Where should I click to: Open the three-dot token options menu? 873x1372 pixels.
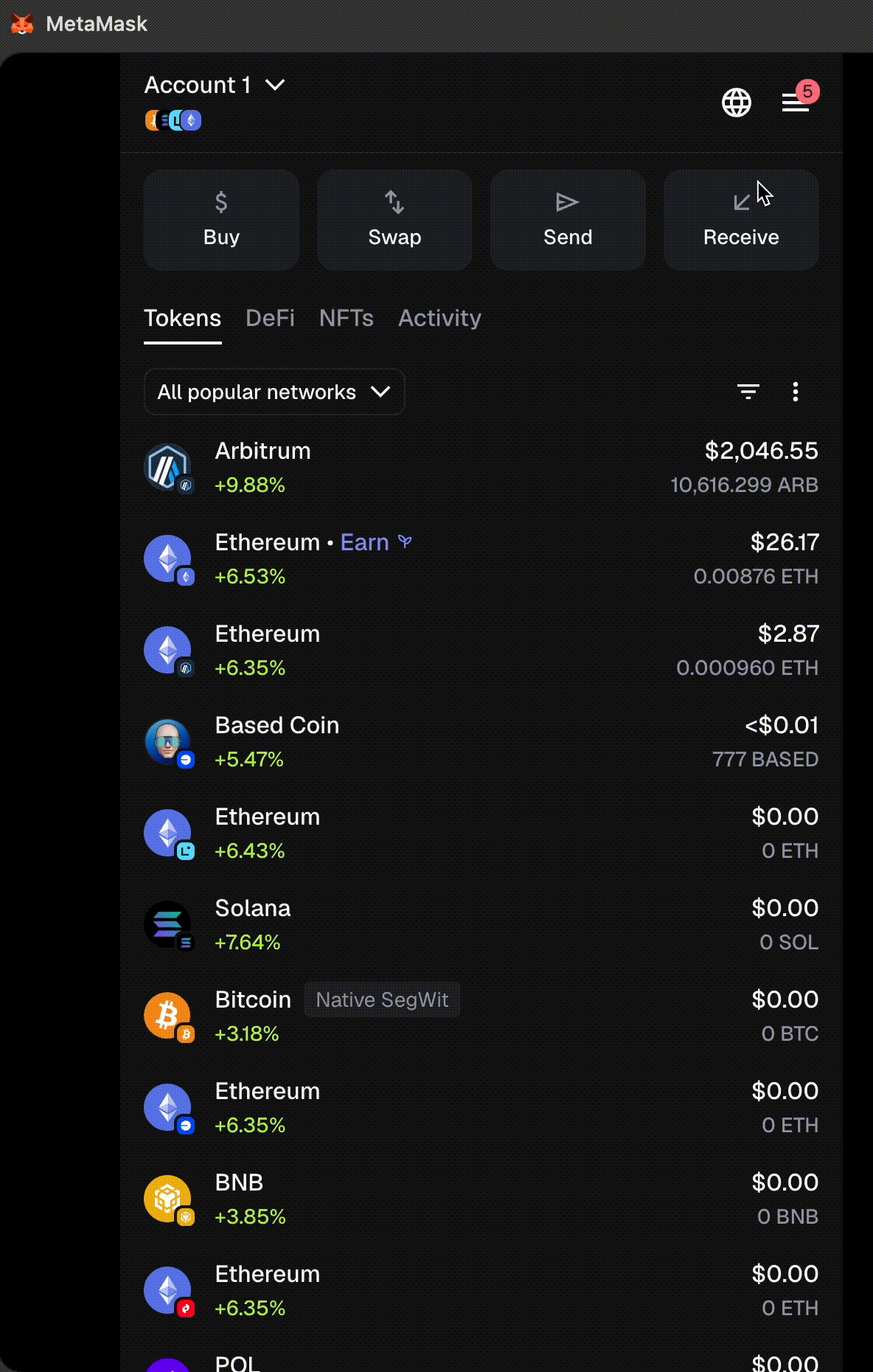(796, 392)
